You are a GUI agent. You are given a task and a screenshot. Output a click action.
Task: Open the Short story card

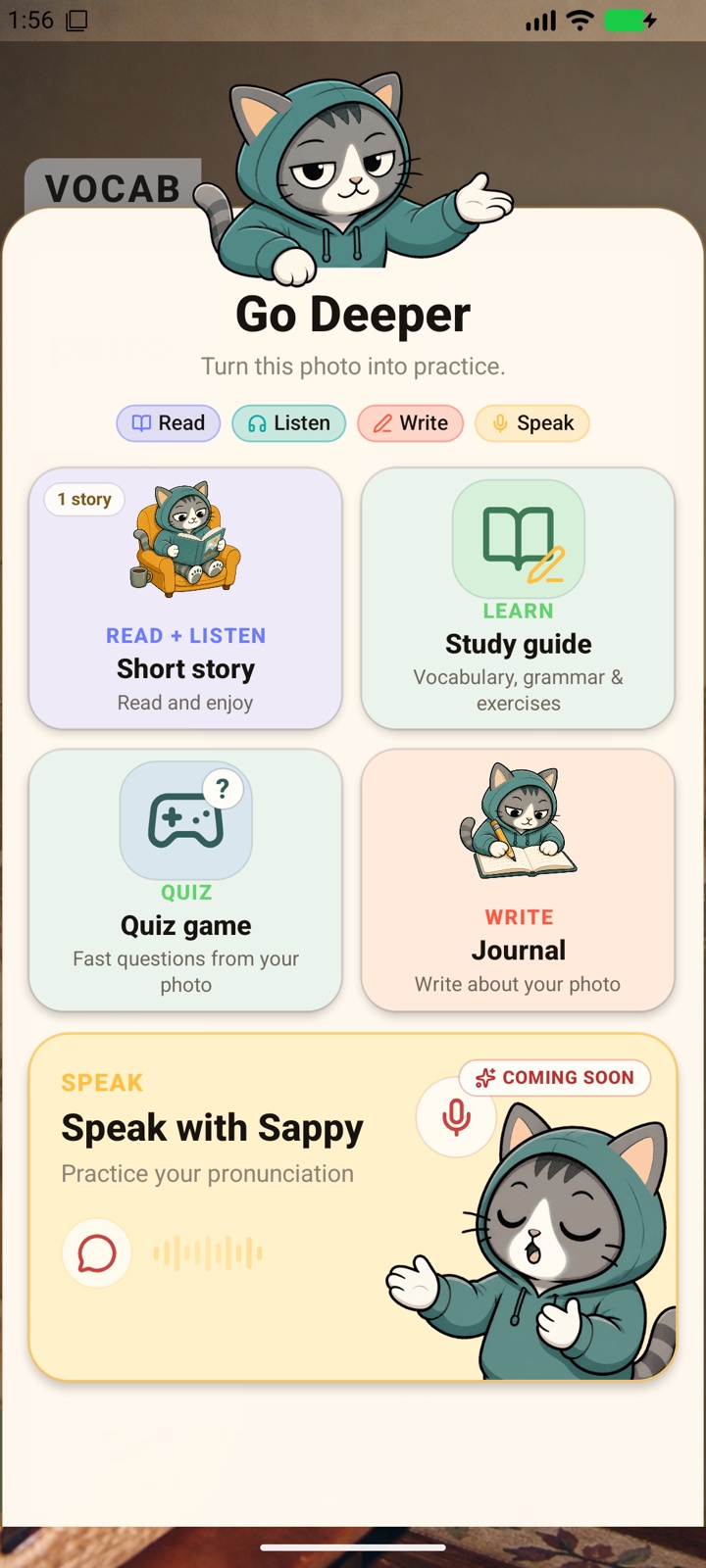(x=185, y=598)
